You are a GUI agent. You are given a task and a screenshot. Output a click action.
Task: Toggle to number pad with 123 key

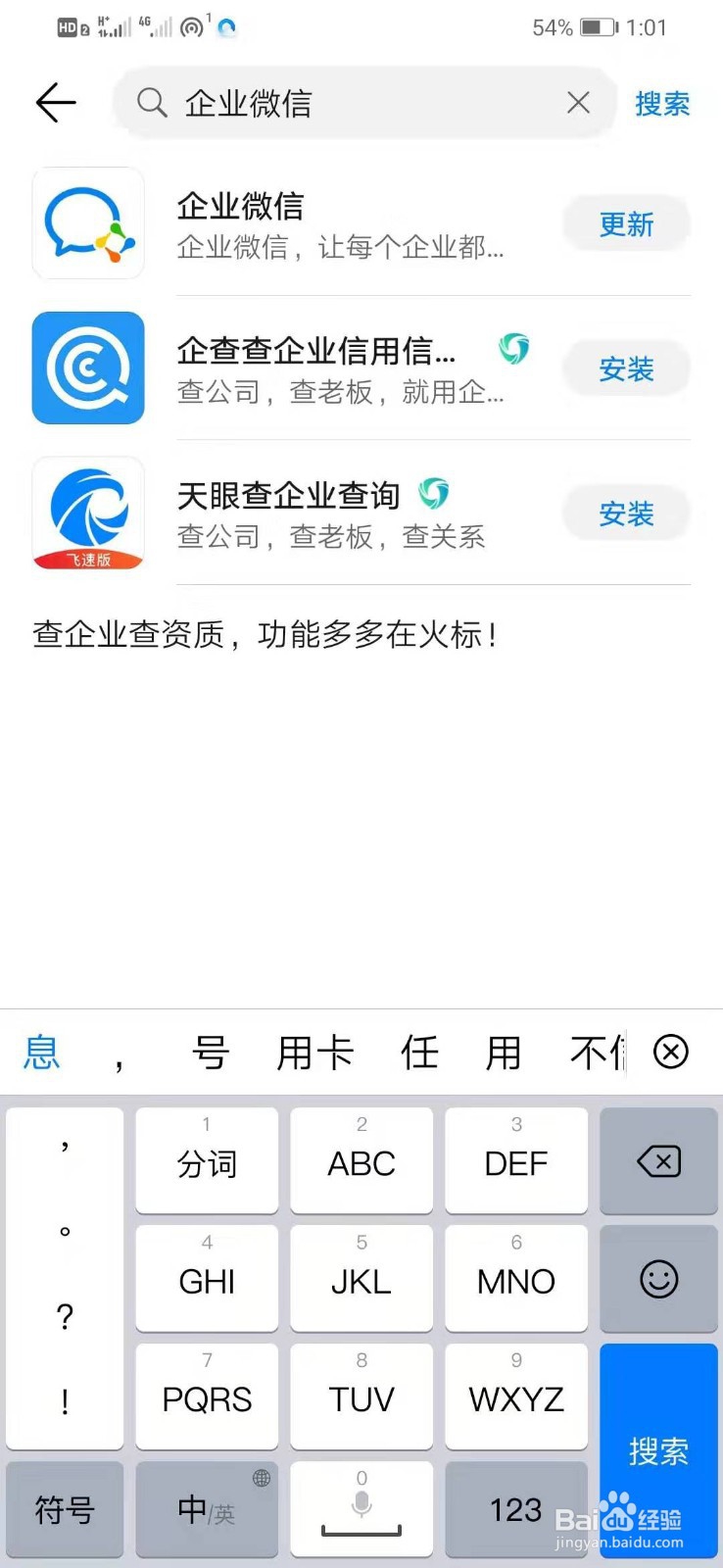coord(516,1510)
